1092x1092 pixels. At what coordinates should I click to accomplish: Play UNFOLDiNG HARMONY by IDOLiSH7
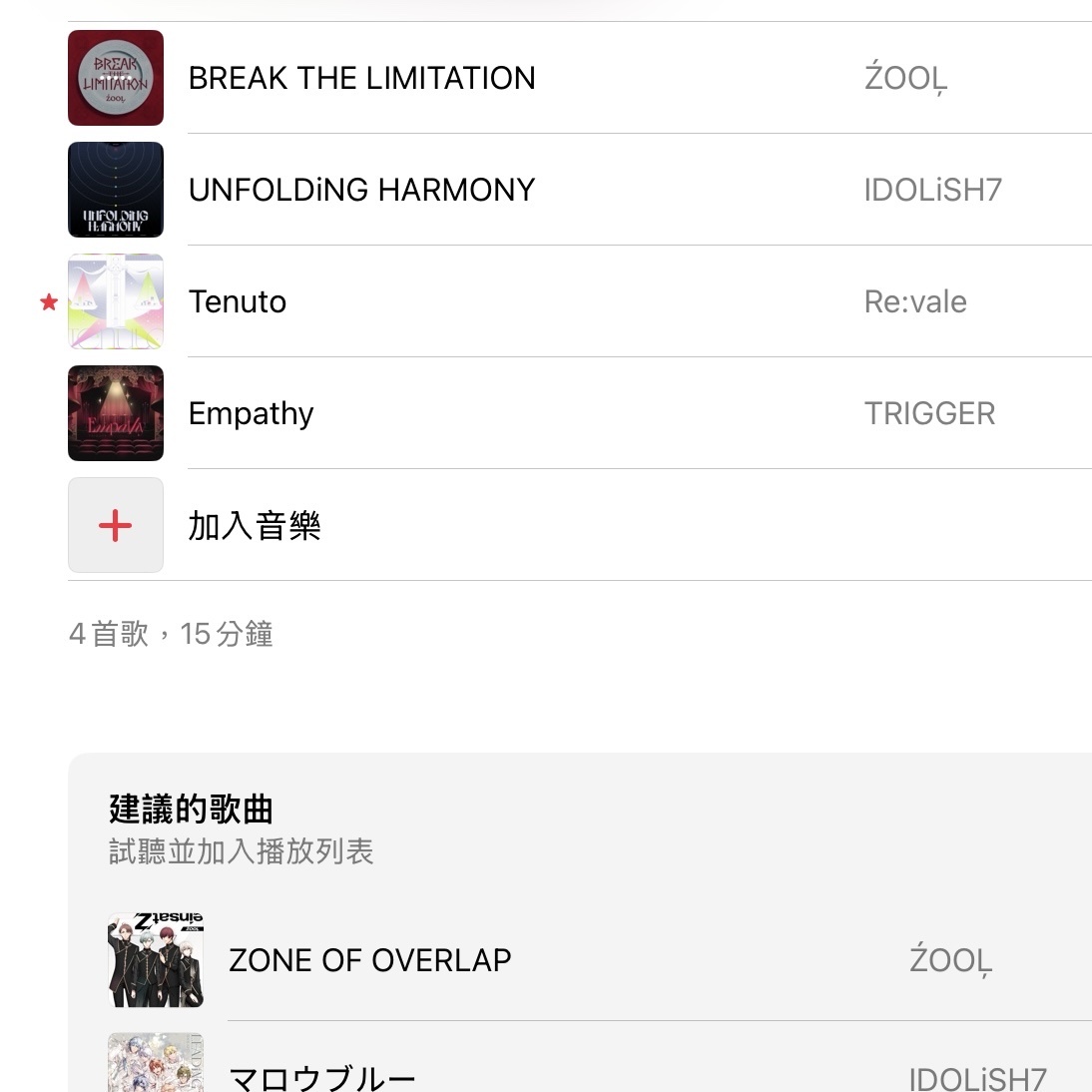(361, 190)
